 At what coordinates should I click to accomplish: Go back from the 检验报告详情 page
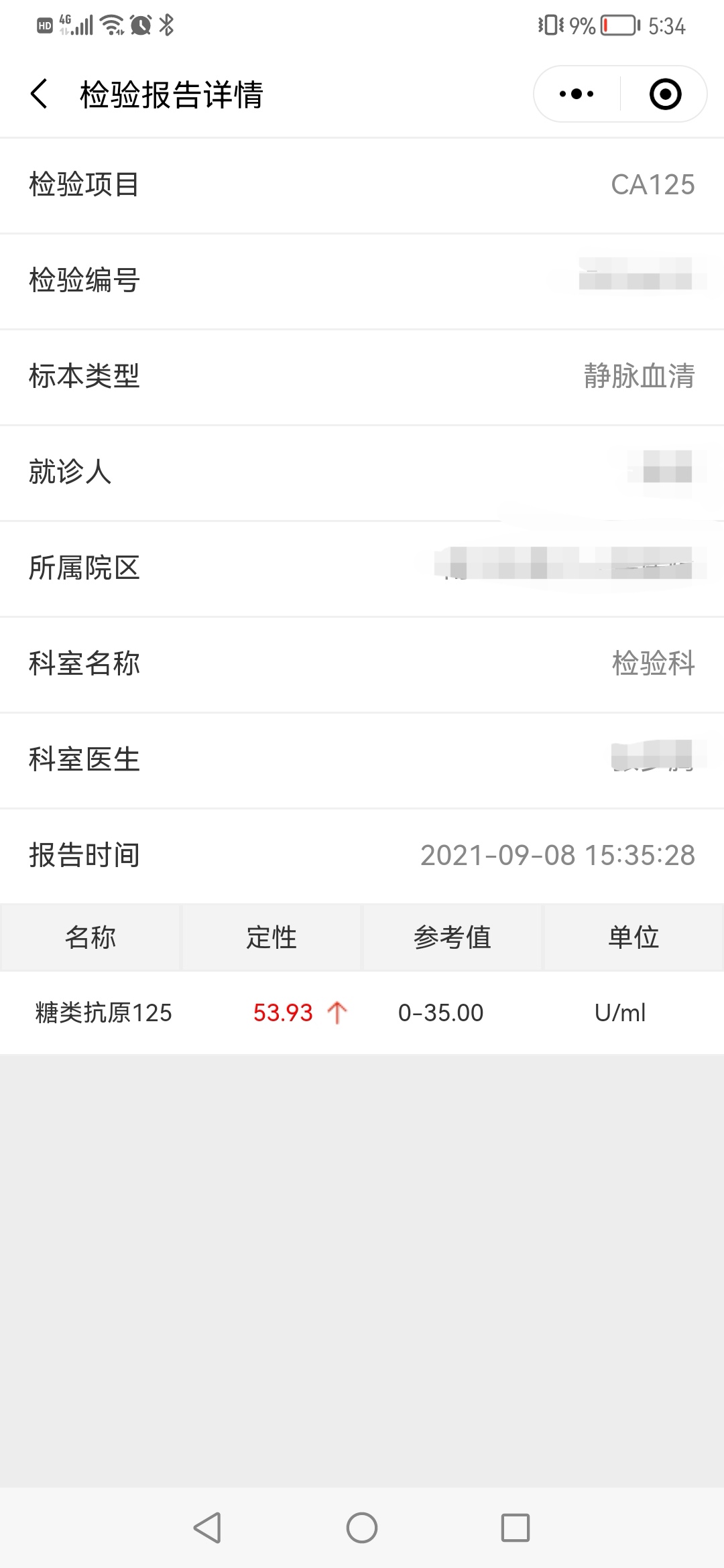(40, 94)
